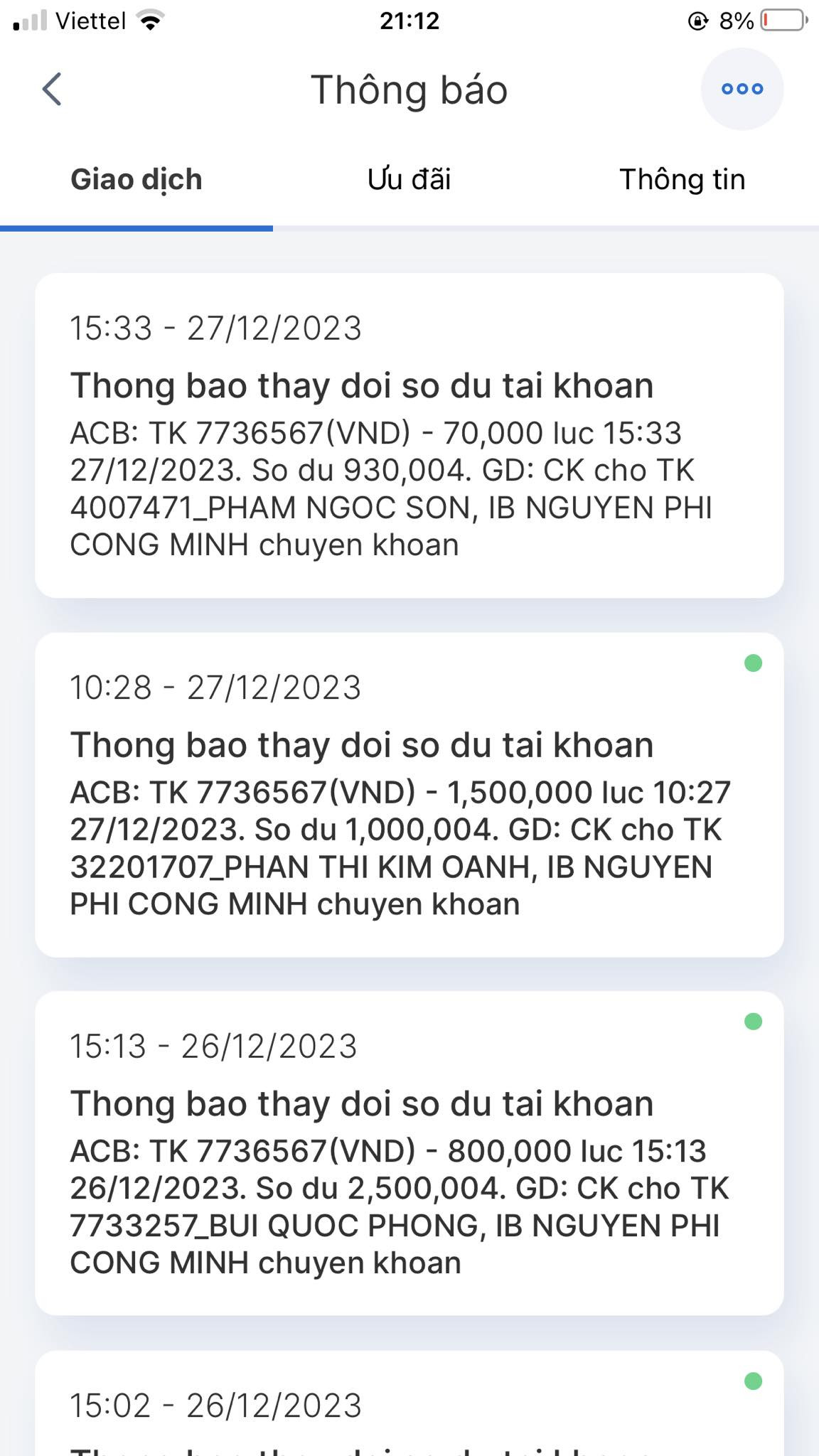Viewport: 819px width, 1456px height.
Task: Go back using the top-left arrow
Action: pyautogui.click(x=52, y=90)
